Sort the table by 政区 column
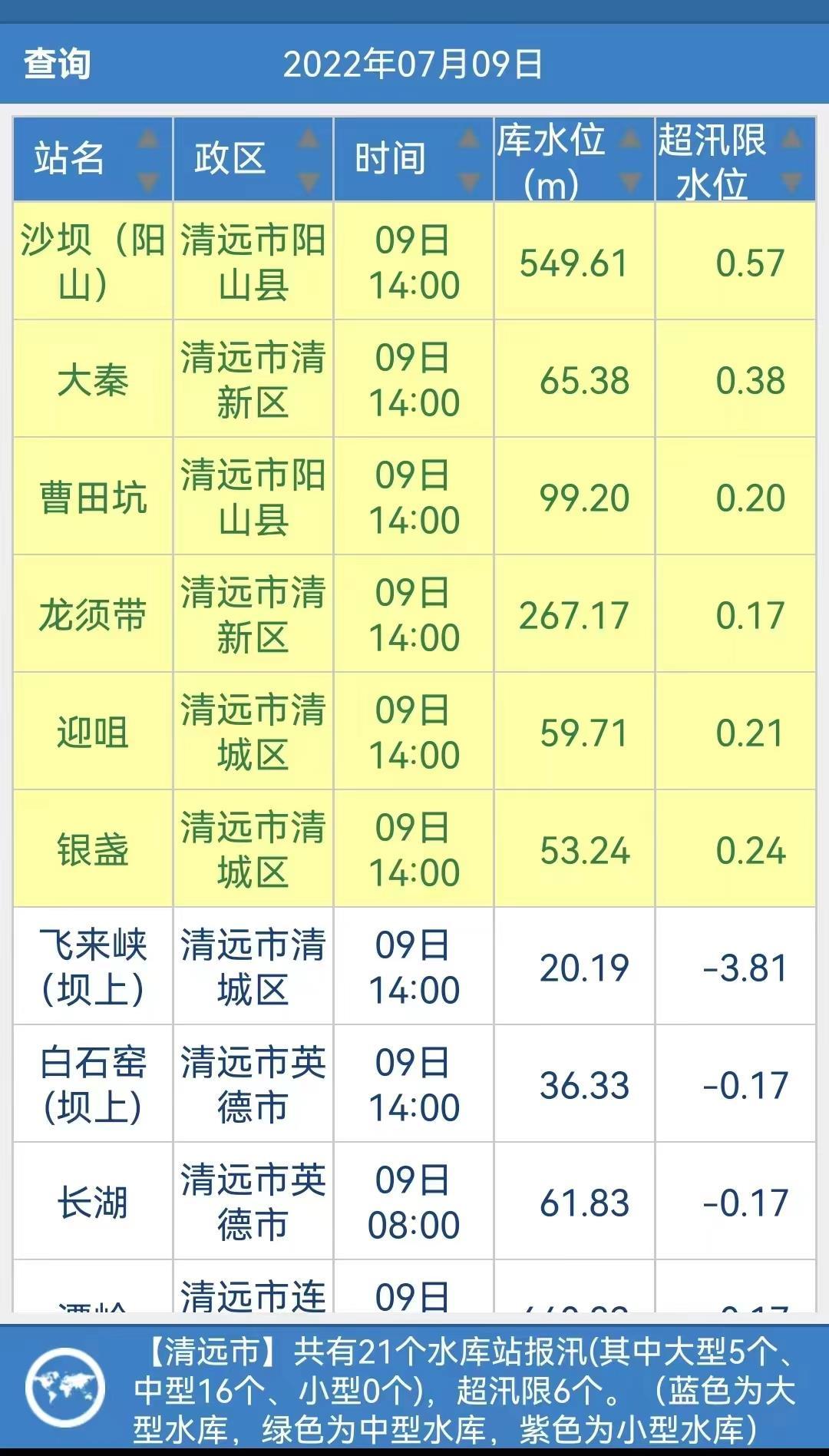The width and height of the screenshot is (829, 1456). (x=253, y=159)
